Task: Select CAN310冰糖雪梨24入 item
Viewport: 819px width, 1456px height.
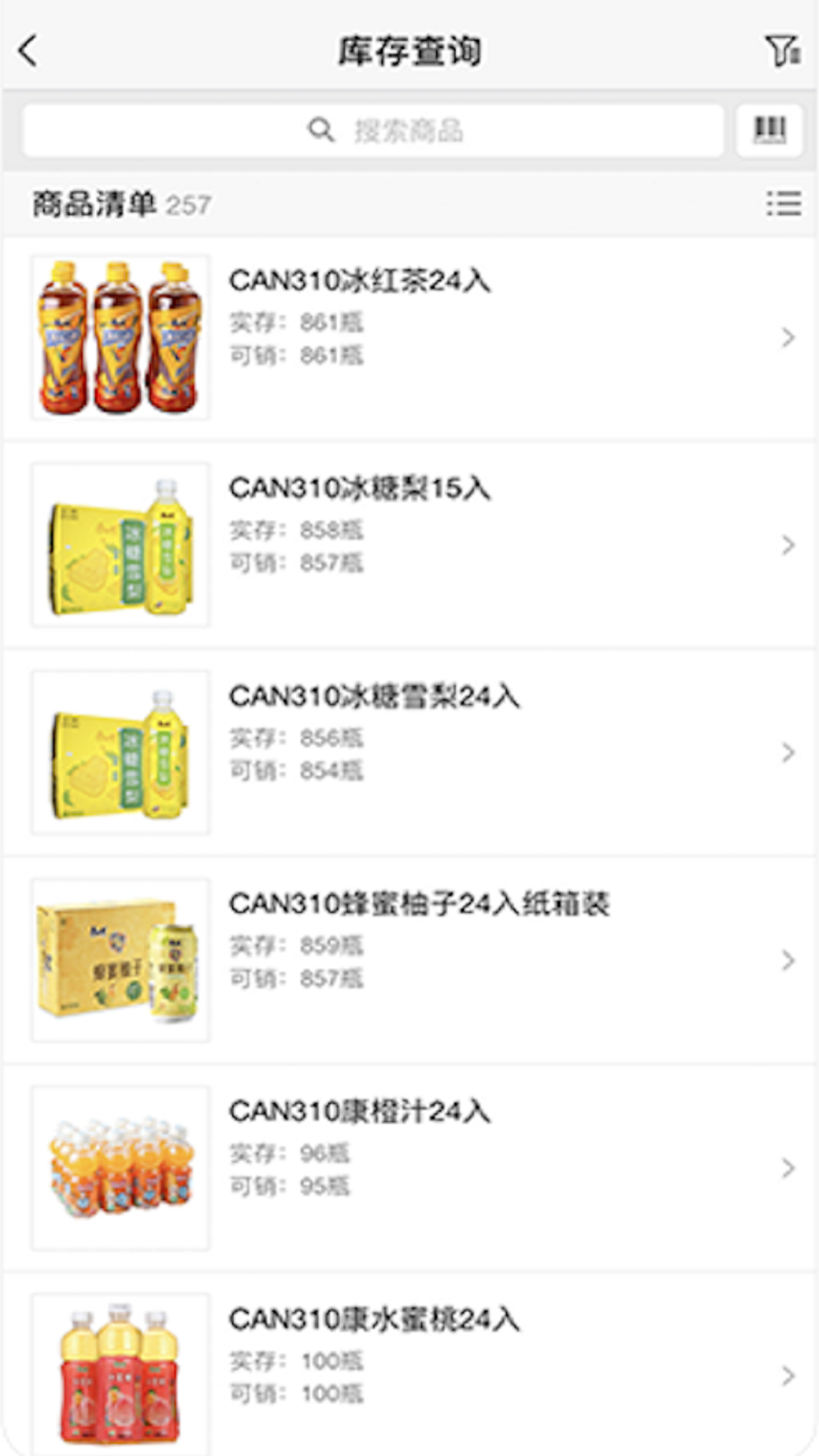Action: 409,752
